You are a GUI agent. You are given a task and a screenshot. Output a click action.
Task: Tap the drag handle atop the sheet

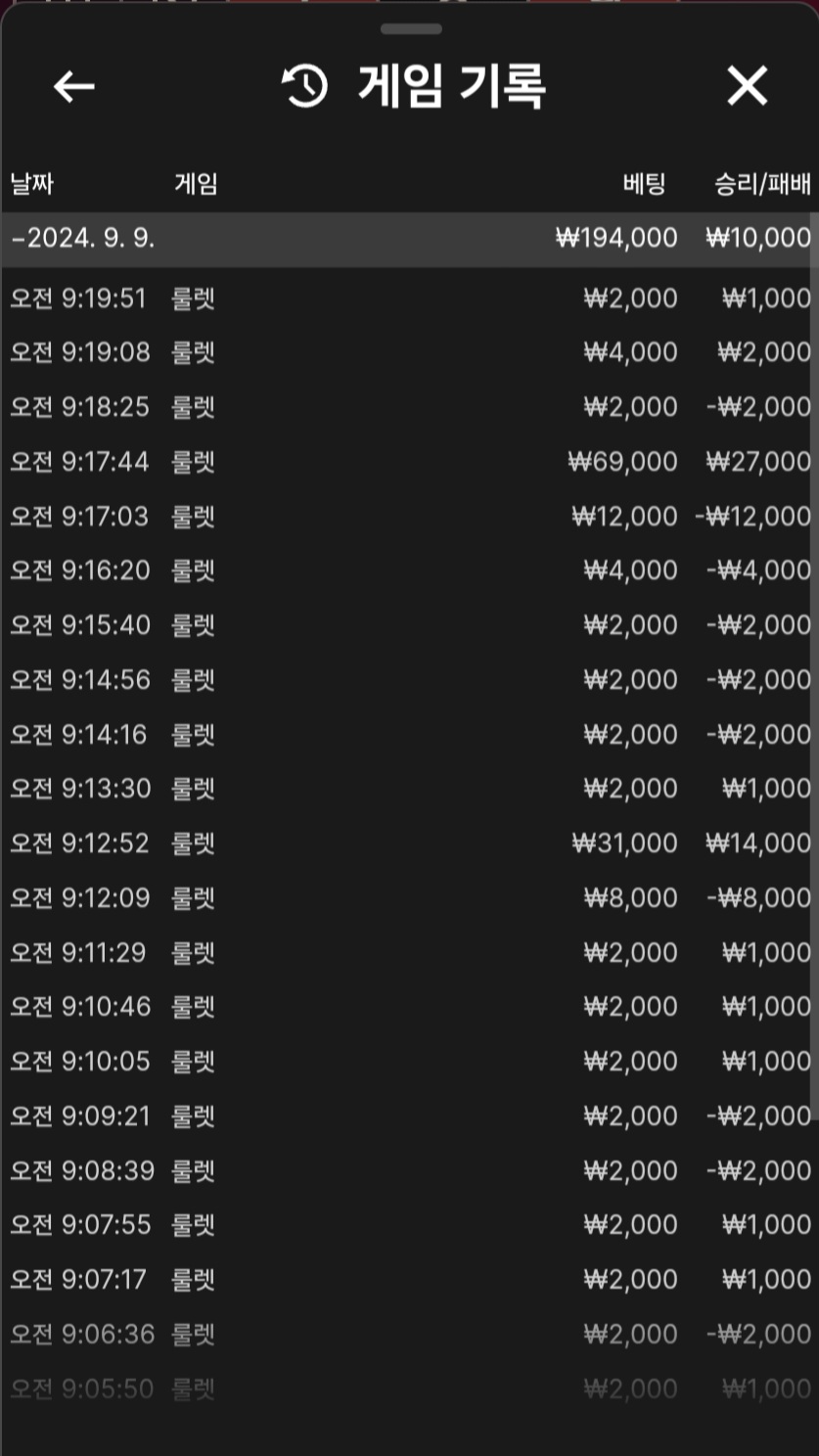[x=411, y=28]
